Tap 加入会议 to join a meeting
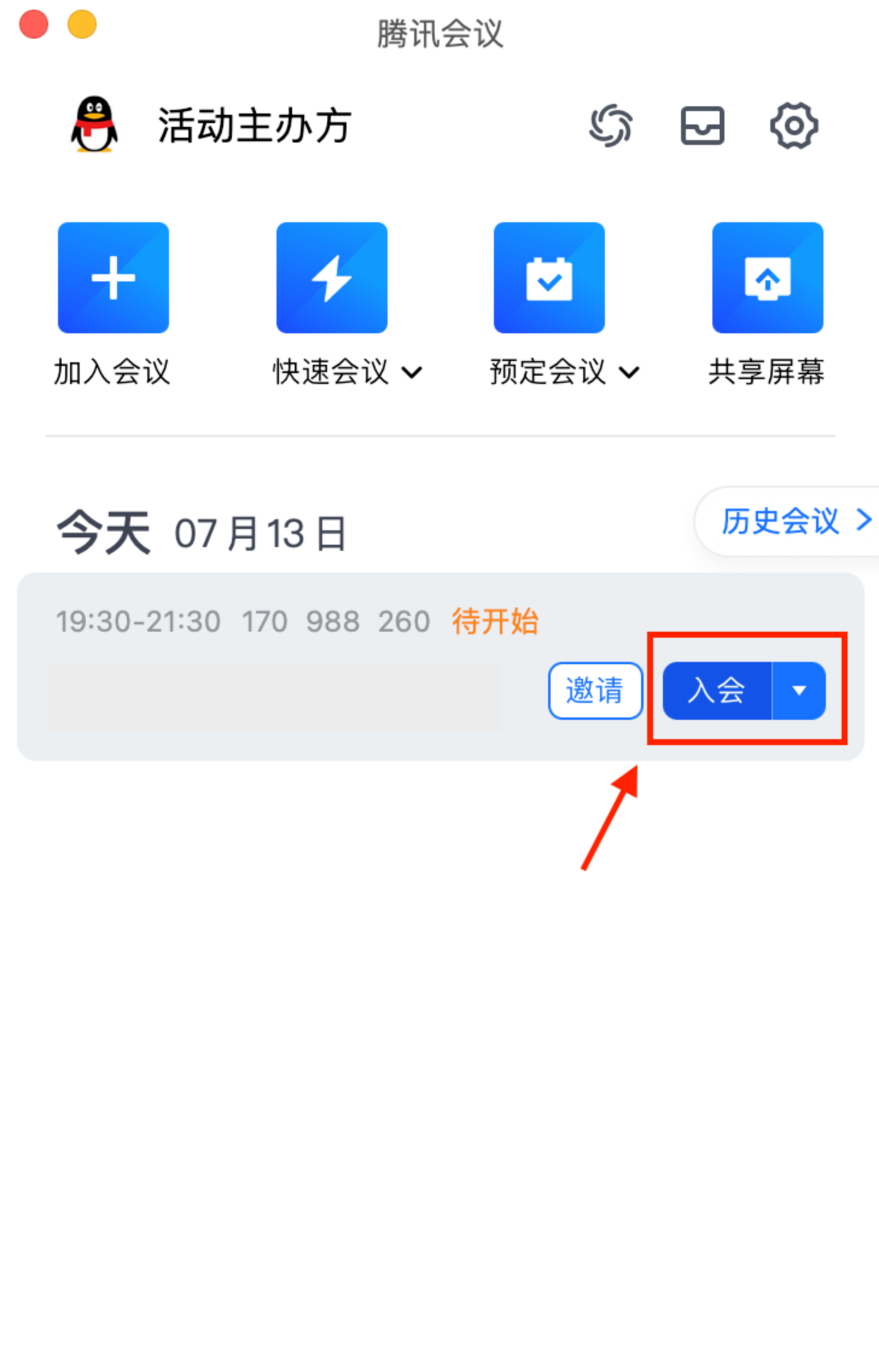This screenshot has height=1372, width=879. point(113,278)
